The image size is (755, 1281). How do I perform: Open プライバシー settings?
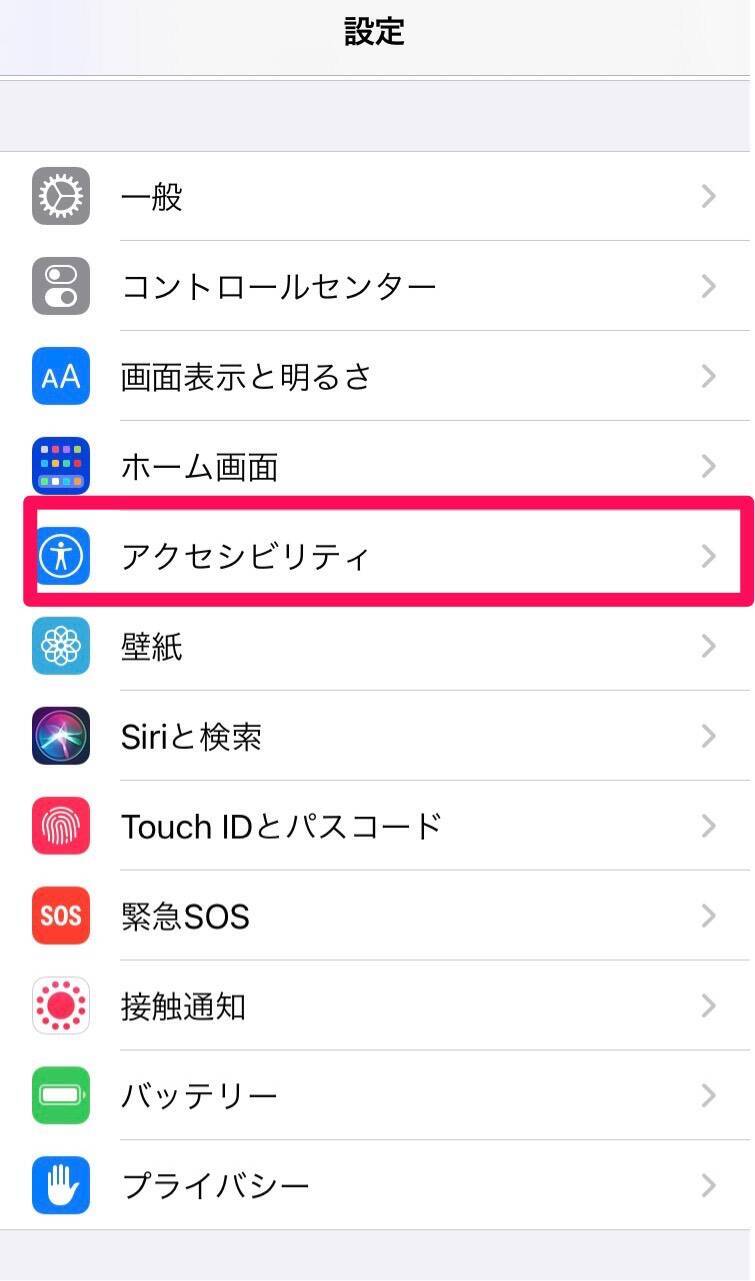tap(377, 1186)
